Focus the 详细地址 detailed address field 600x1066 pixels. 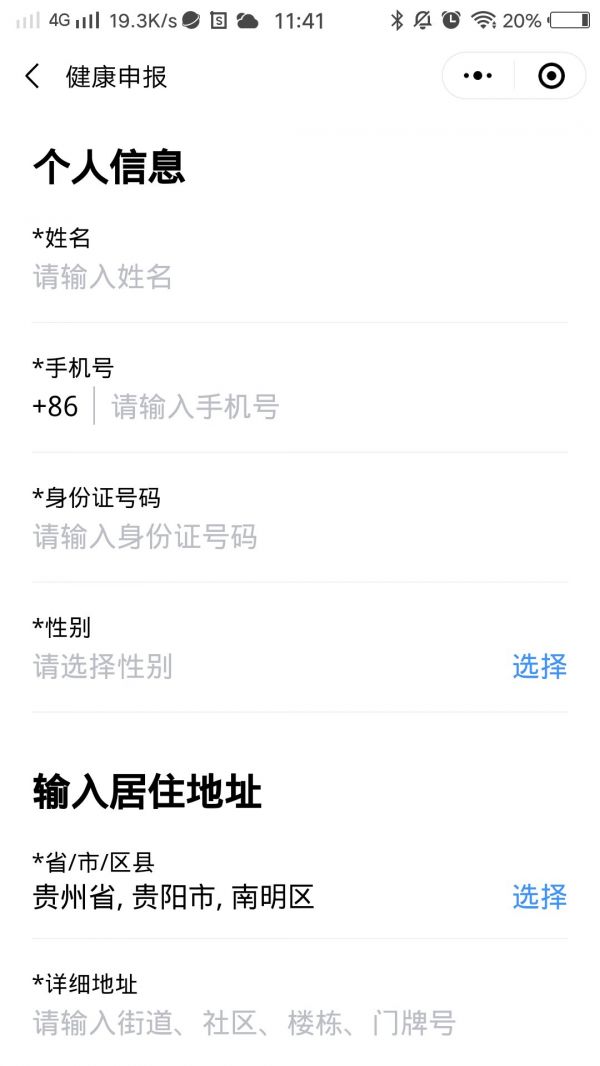[299, 1023]
